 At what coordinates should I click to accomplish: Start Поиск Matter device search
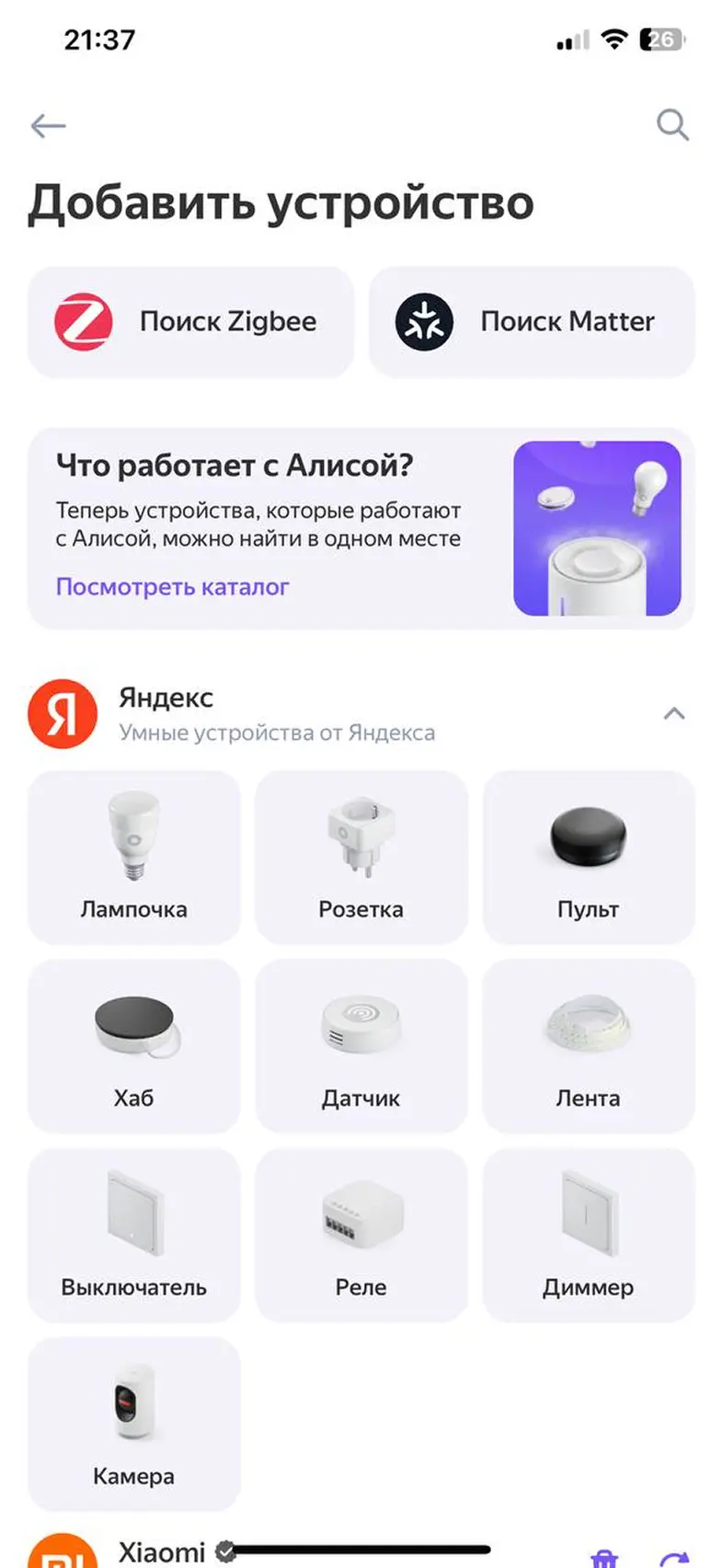pyautogui.click(x=532, y=322)
